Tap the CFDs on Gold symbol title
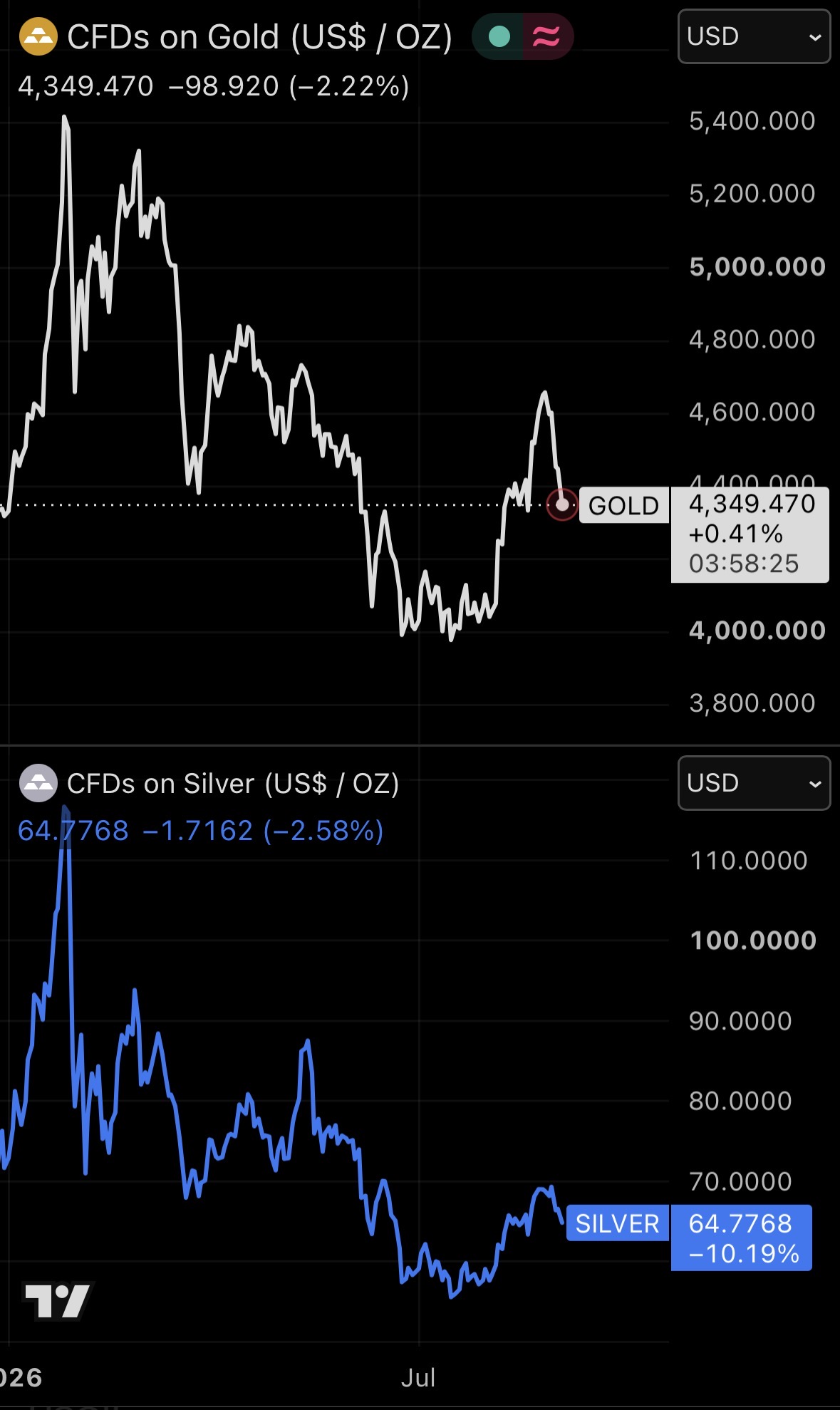The height and width of the screenshot is (1410, 840). (259, 37)
